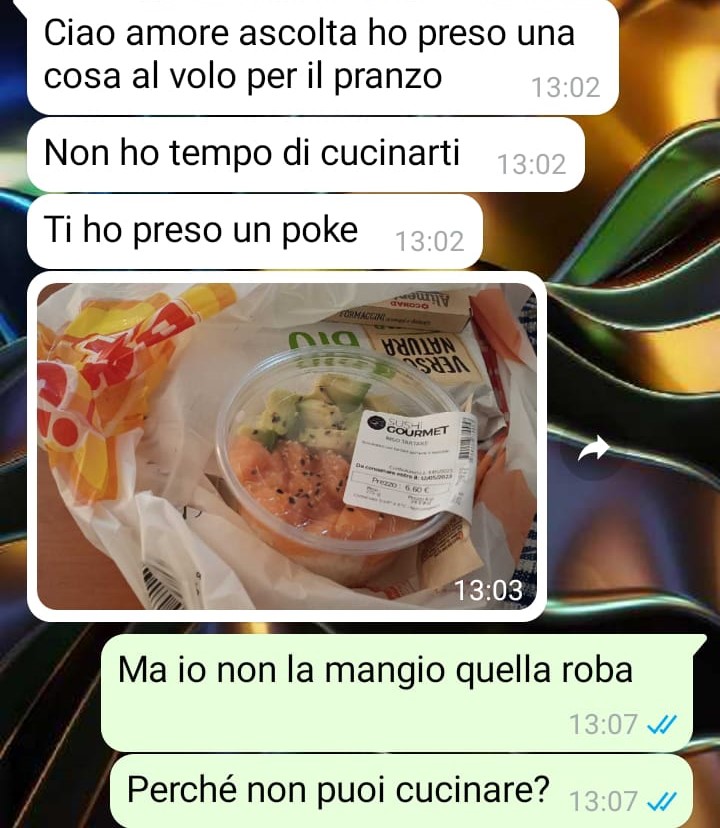Image resolution: width=720 pixels, height=828 pixels.
Task: Open the poke bowl photo message
Action: point(288,447)
